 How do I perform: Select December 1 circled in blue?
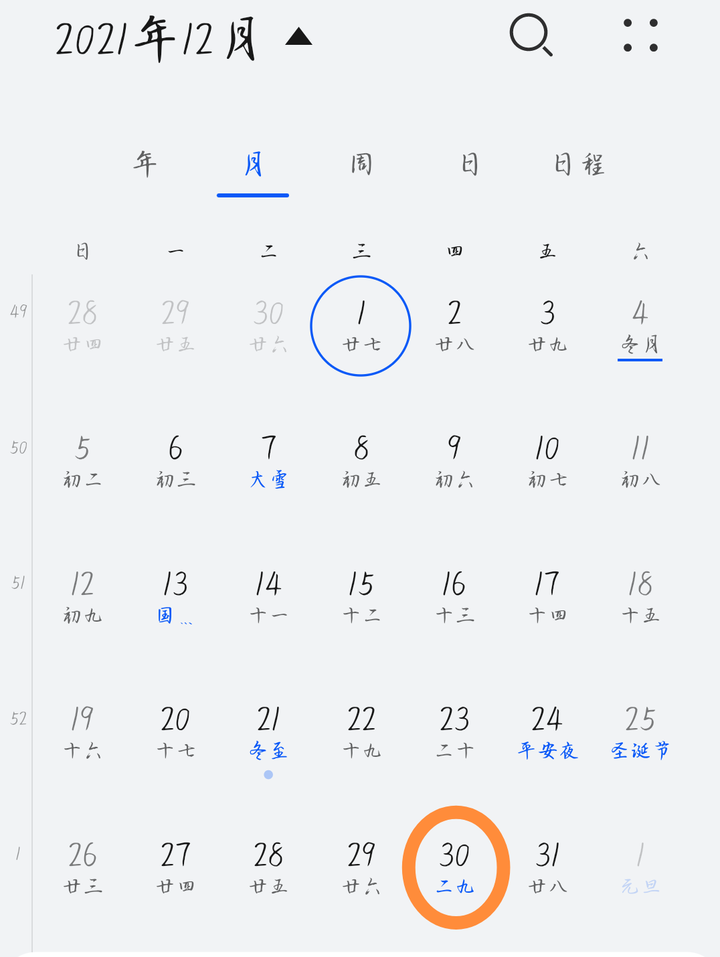tap(361, 326)
